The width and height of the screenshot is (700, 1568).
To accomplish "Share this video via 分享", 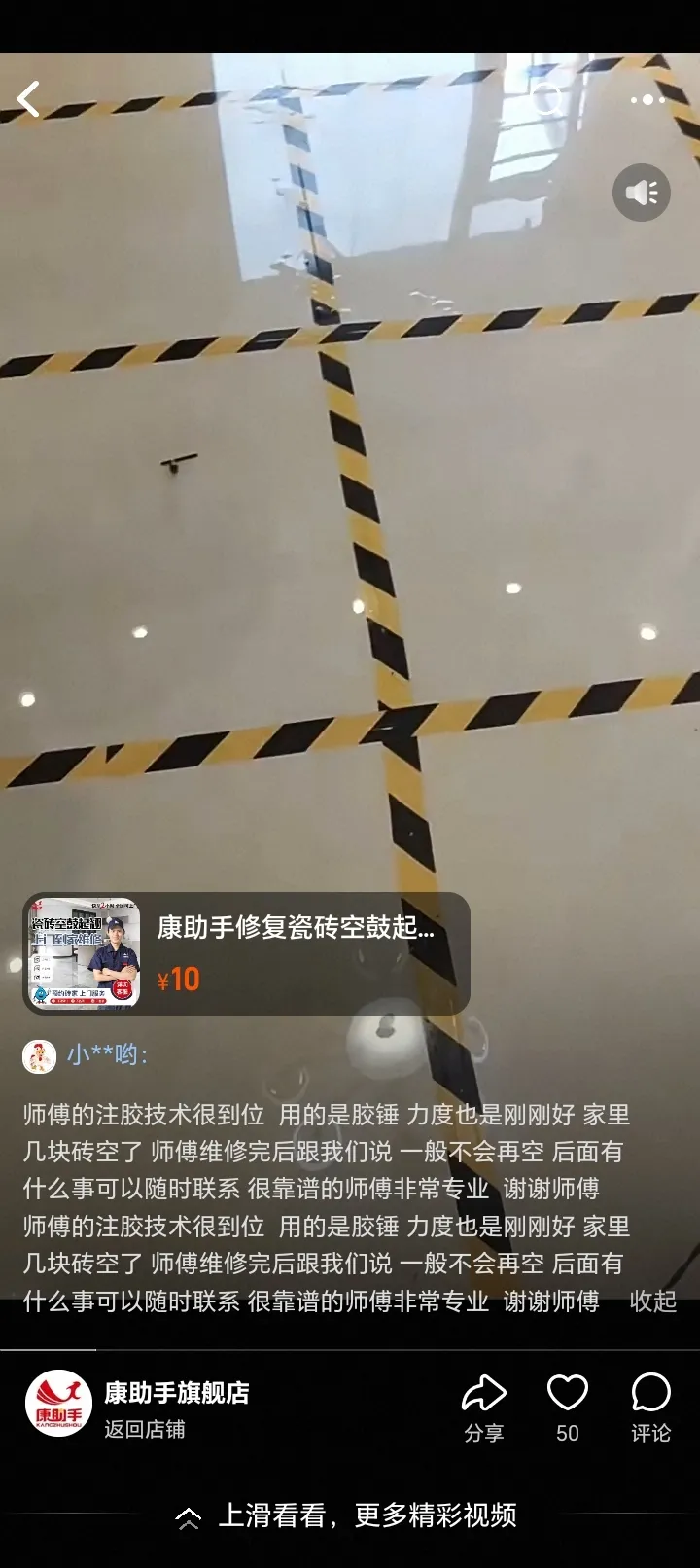I will [484, 1408].
